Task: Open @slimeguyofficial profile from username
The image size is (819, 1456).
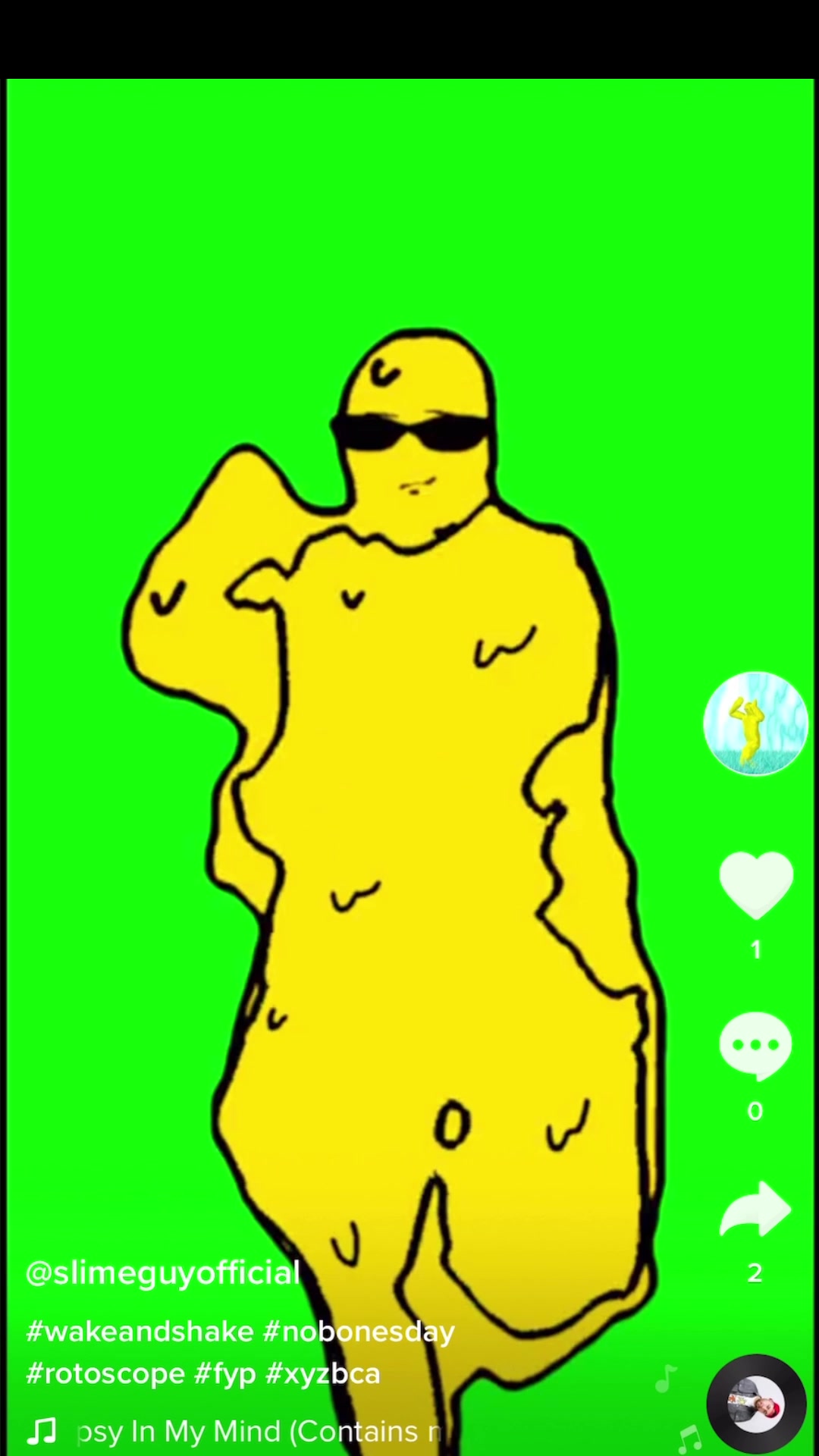Action: point(163,1273)
